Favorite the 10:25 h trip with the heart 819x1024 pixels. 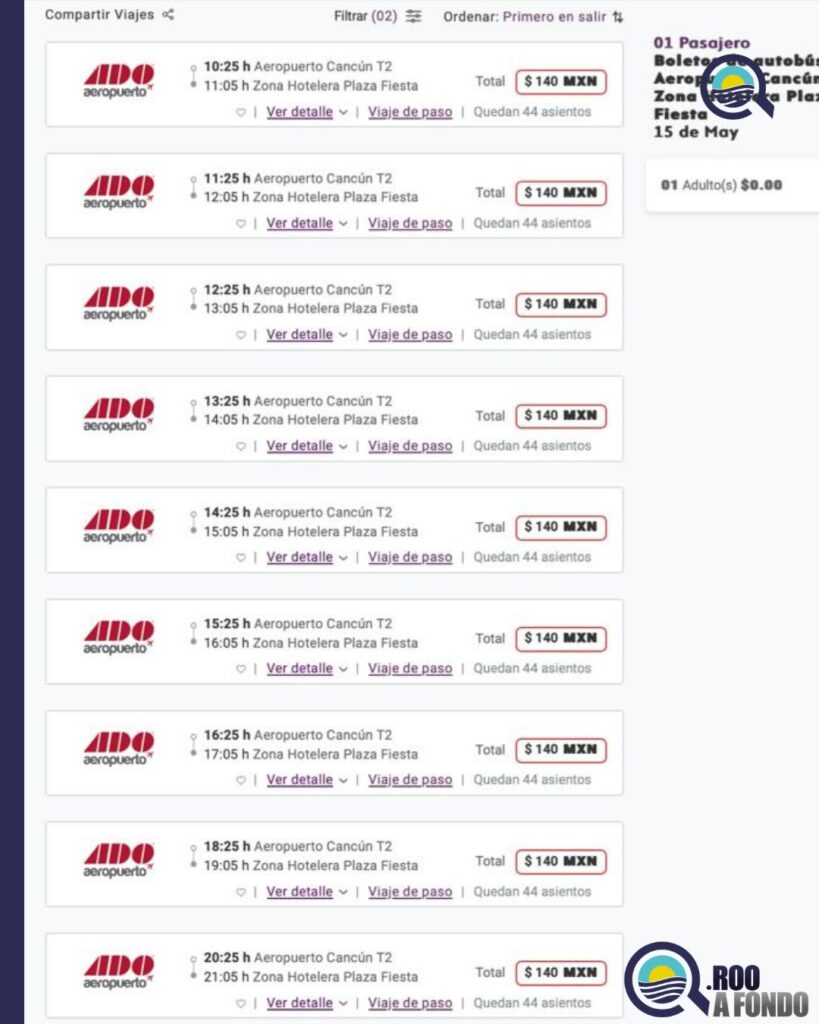point(240,113)
